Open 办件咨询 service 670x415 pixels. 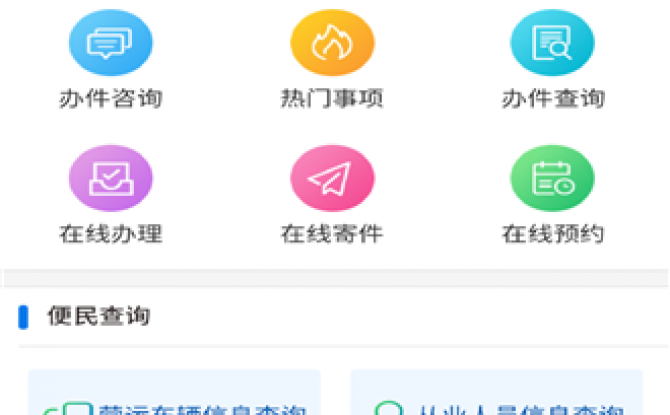pos(110,44)
